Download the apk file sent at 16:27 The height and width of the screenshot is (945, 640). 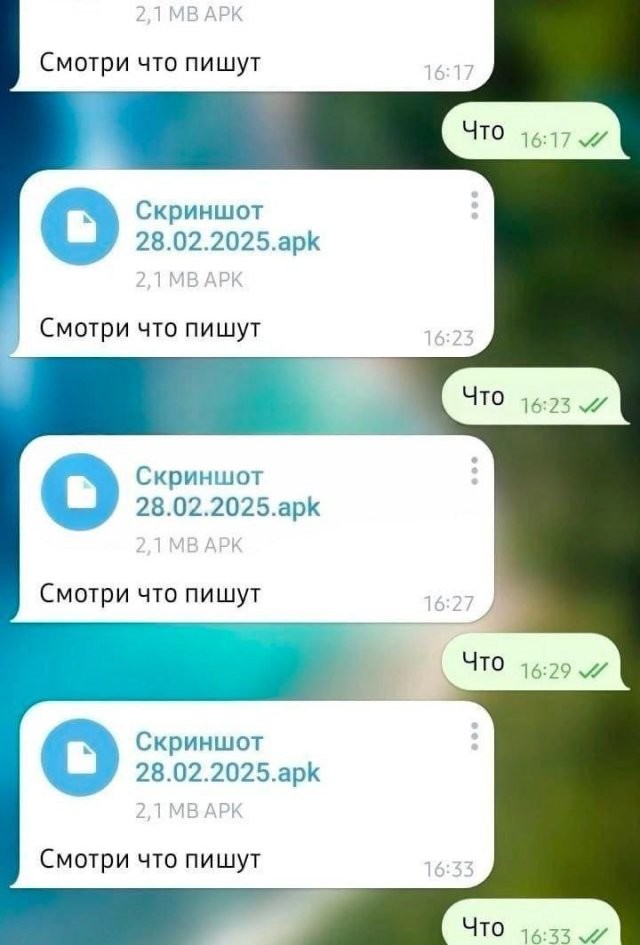click(77, 491)
